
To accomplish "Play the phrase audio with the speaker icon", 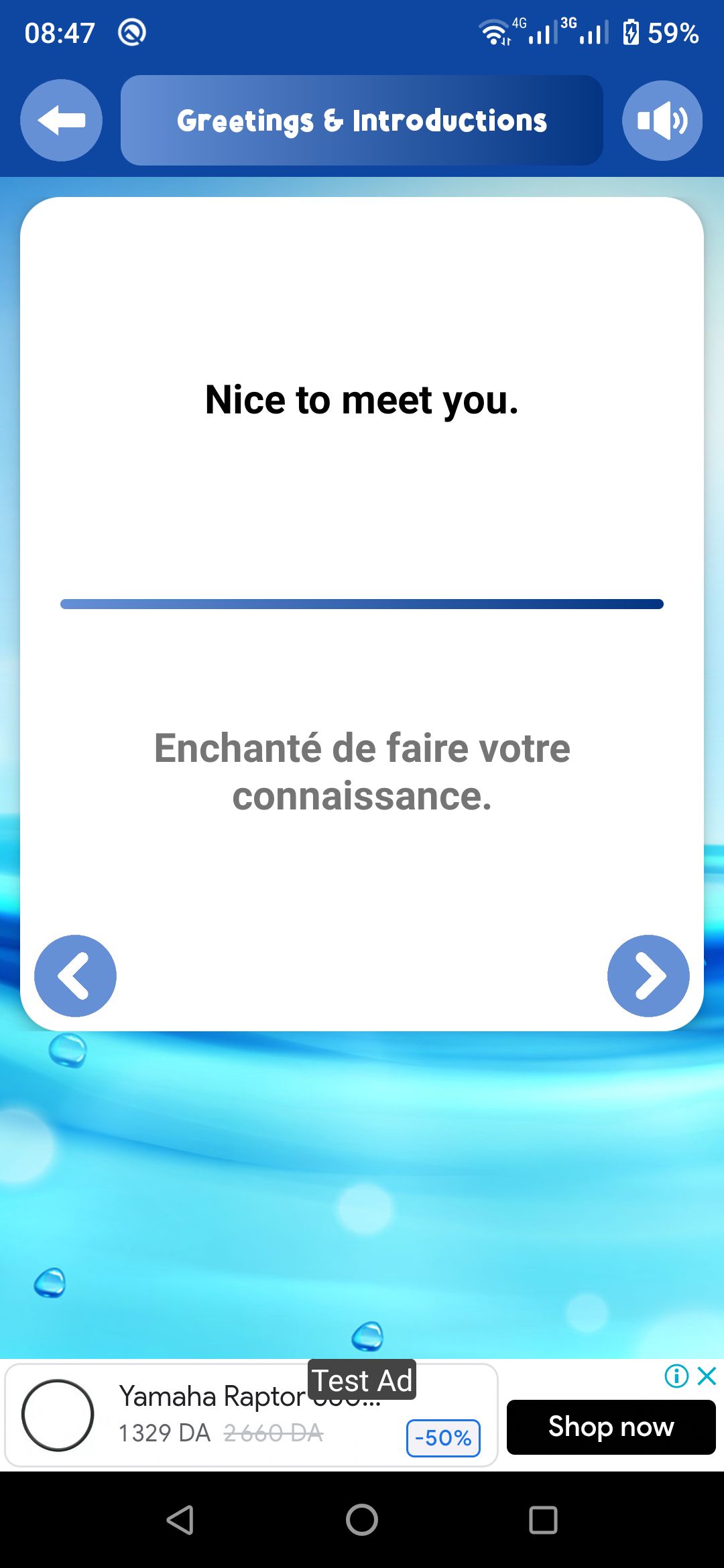I will 662,121.
